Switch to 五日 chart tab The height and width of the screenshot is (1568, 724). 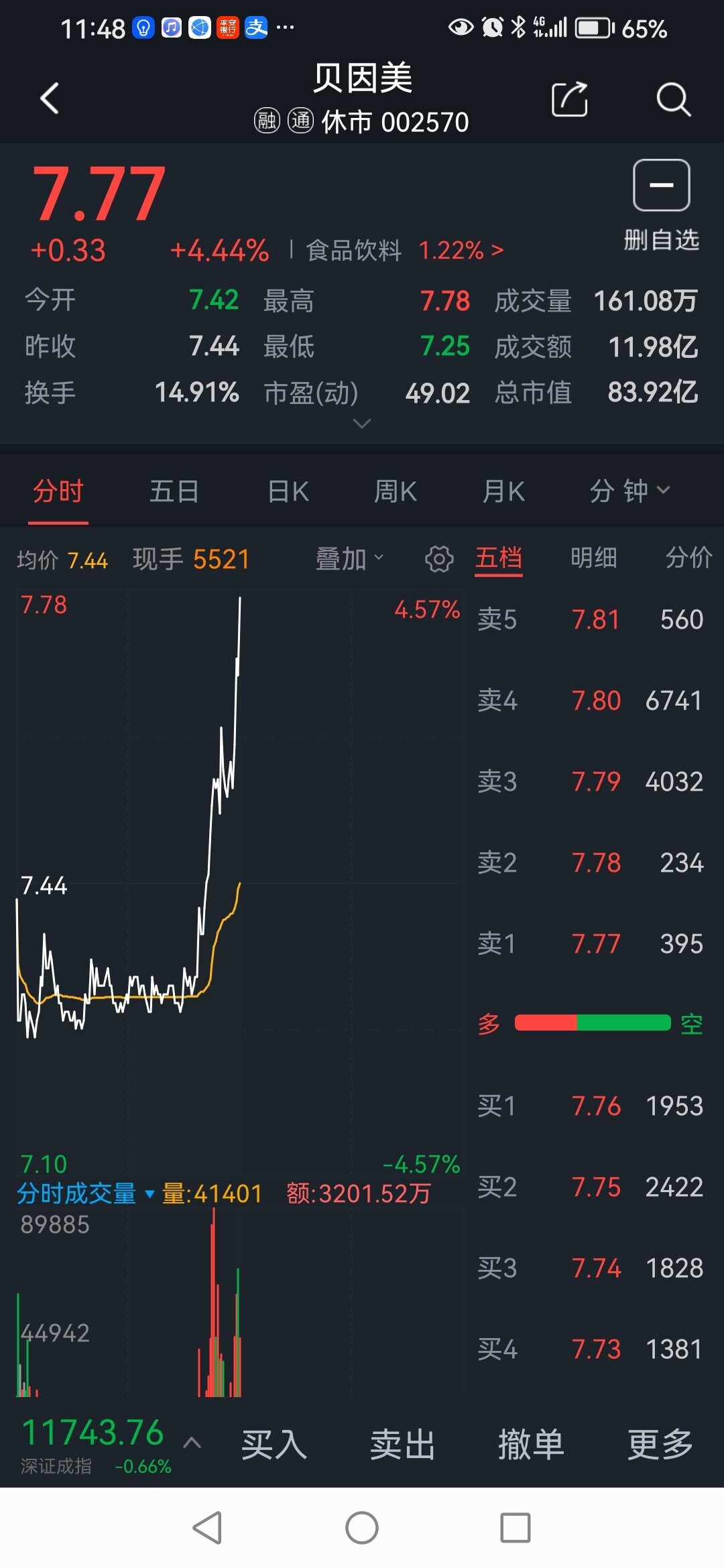pos(174,491)
